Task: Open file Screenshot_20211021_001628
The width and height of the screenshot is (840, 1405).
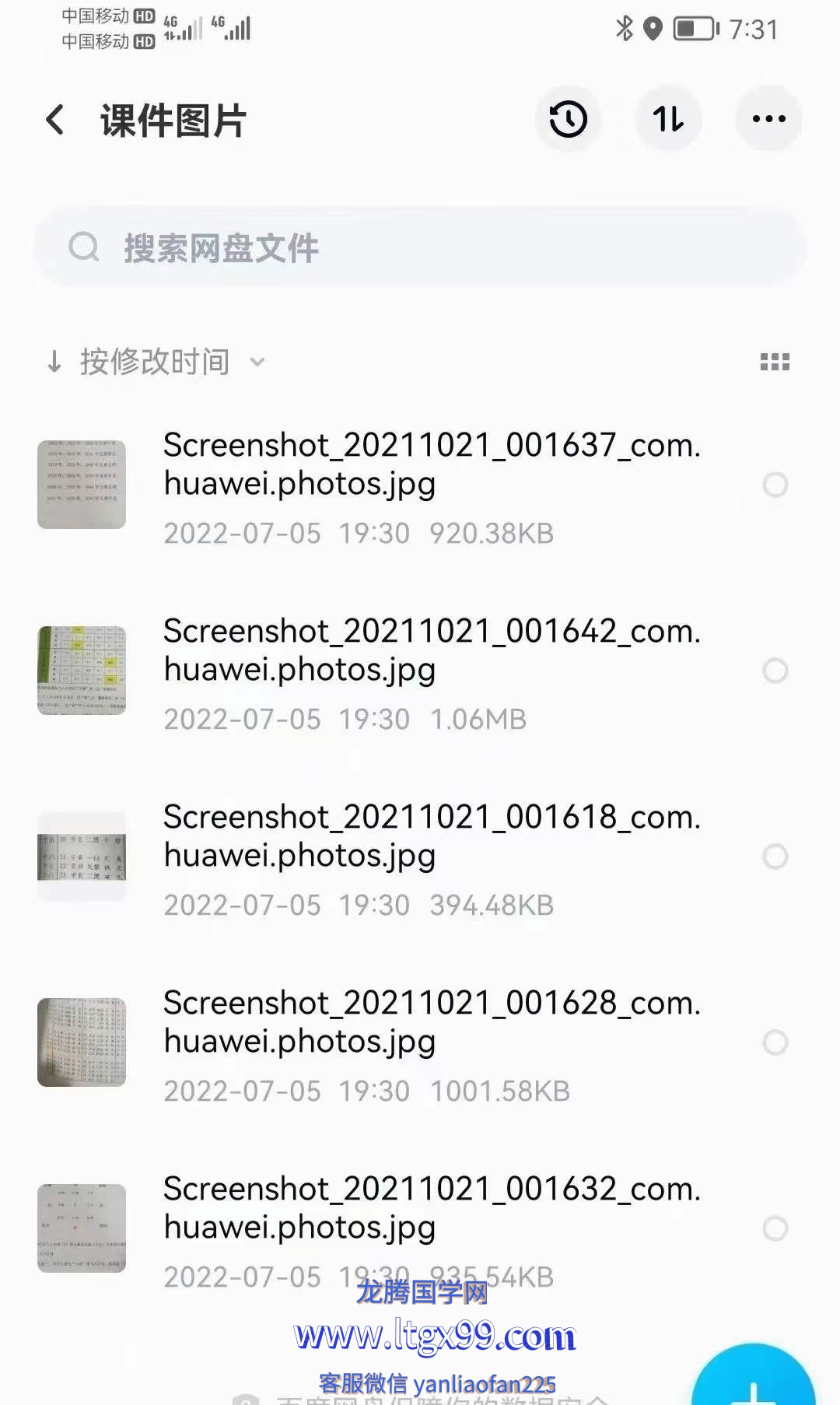Action: pyautogui.click(x=432, y=1022)
